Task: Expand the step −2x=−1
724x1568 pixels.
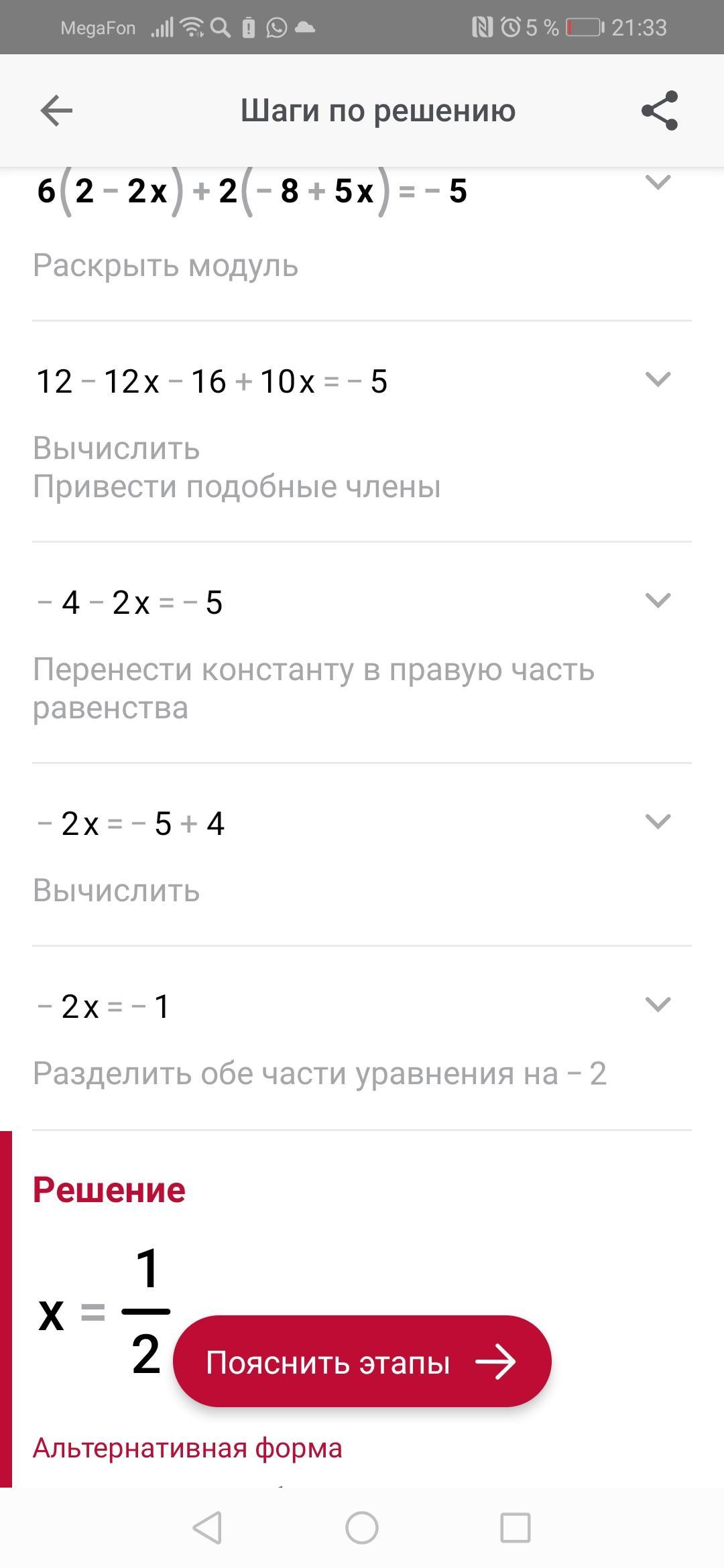Action: 657,1004
